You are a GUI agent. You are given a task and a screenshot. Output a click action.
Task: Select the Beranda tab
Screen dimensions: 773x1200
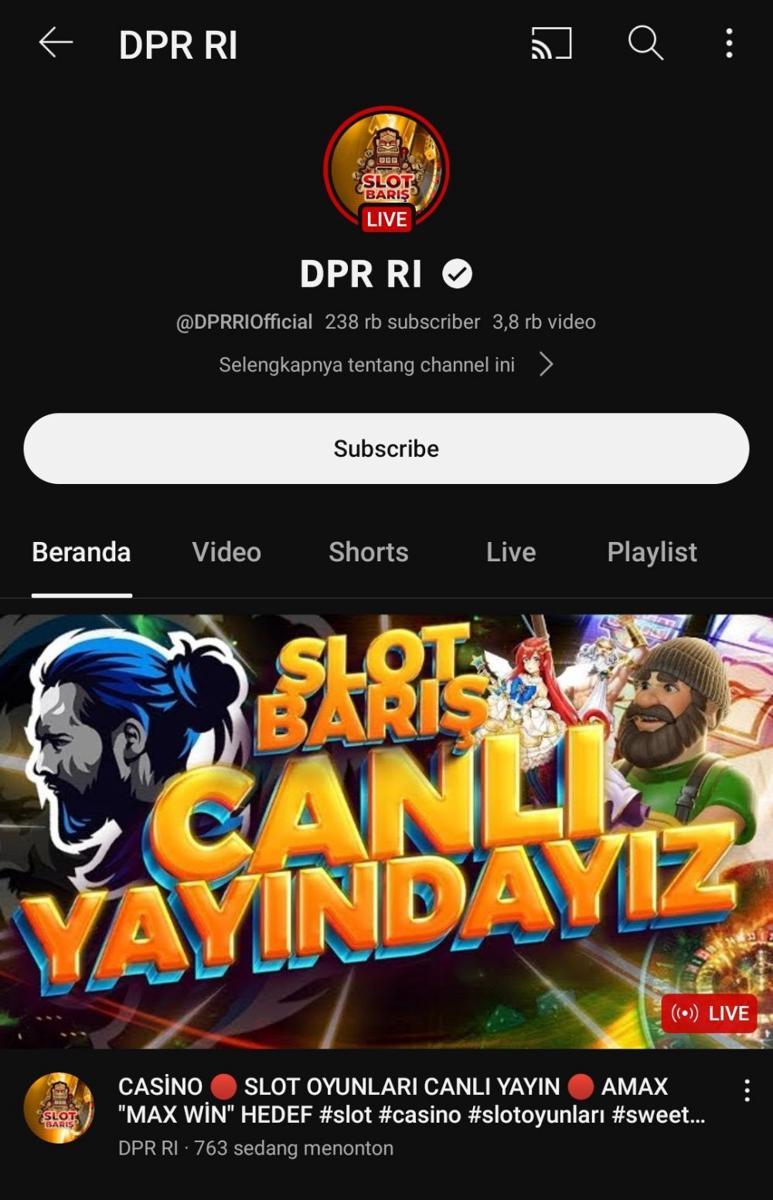point(81,552)
